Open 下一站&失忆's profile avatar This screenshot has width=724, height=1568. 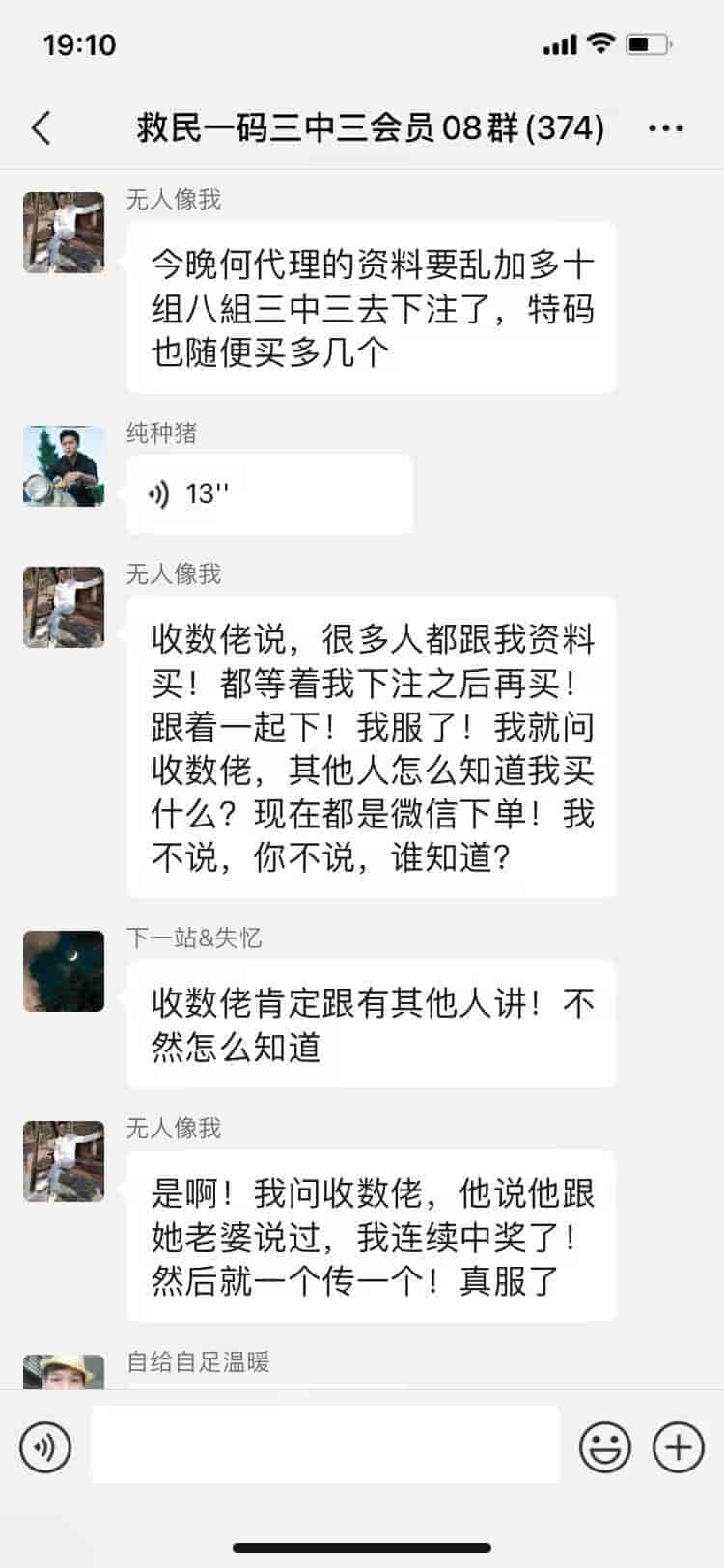[64, 971]
